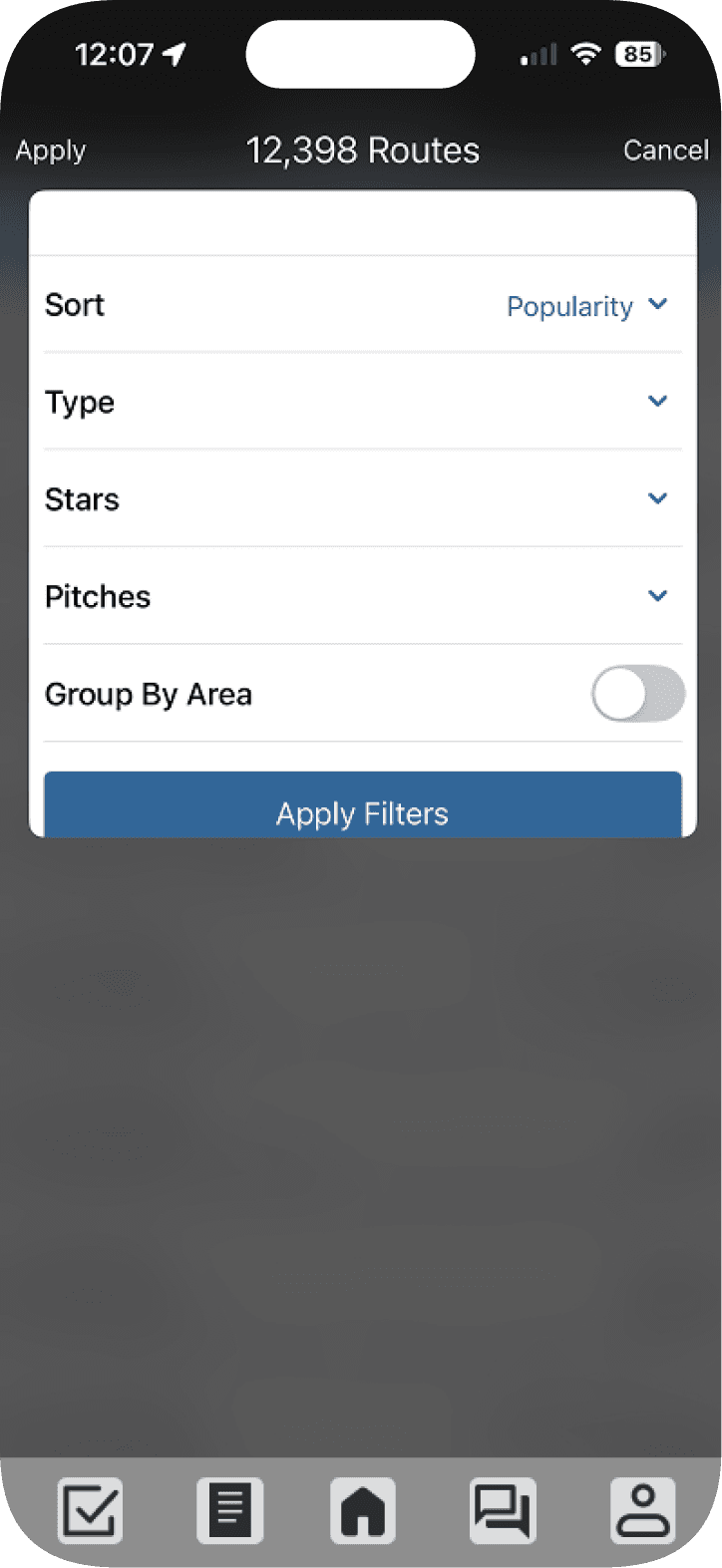The image size is (722, 1568).
Task: Enable the Group By Area switch
Action: pyautogui.click(x=637, y=694)
